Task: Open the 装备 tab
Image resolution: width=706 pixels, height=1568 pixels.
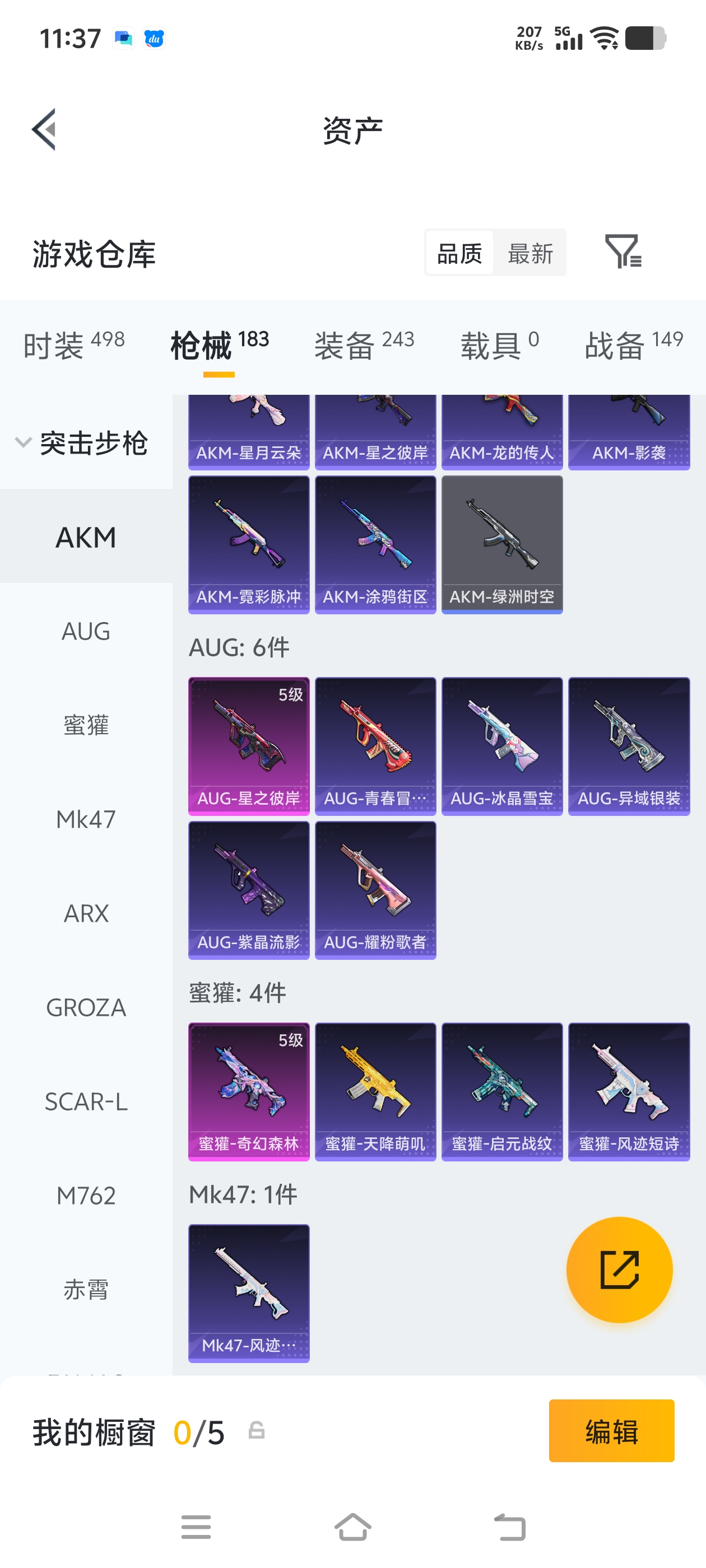Action: pos(364,346)
